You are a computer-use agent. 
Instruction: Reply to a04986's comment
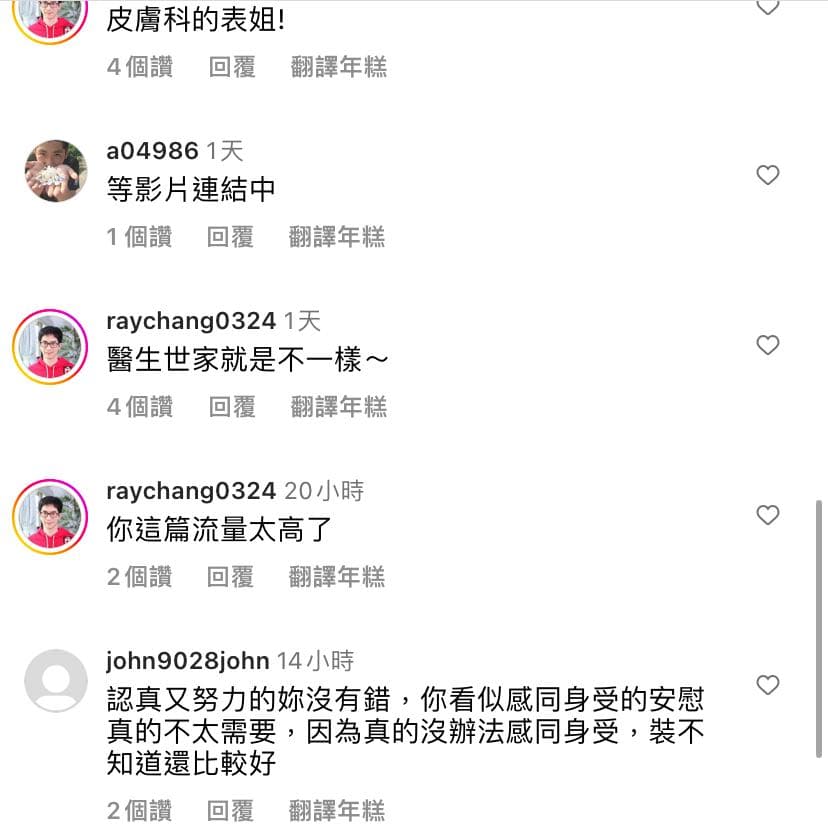pos(231,237)
